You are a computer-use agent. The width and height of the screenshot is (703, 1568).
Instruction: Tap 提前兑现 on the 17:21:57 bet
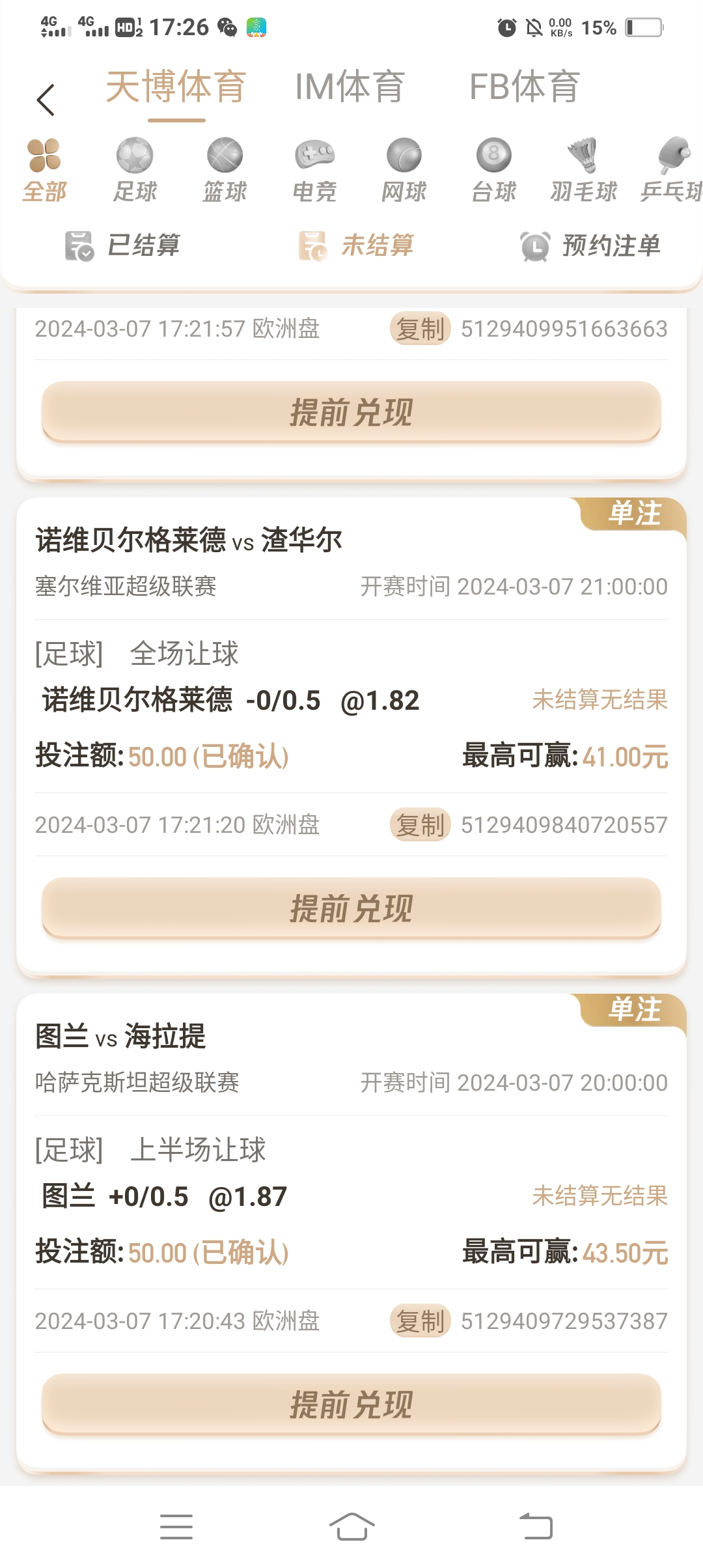point(351,412)
